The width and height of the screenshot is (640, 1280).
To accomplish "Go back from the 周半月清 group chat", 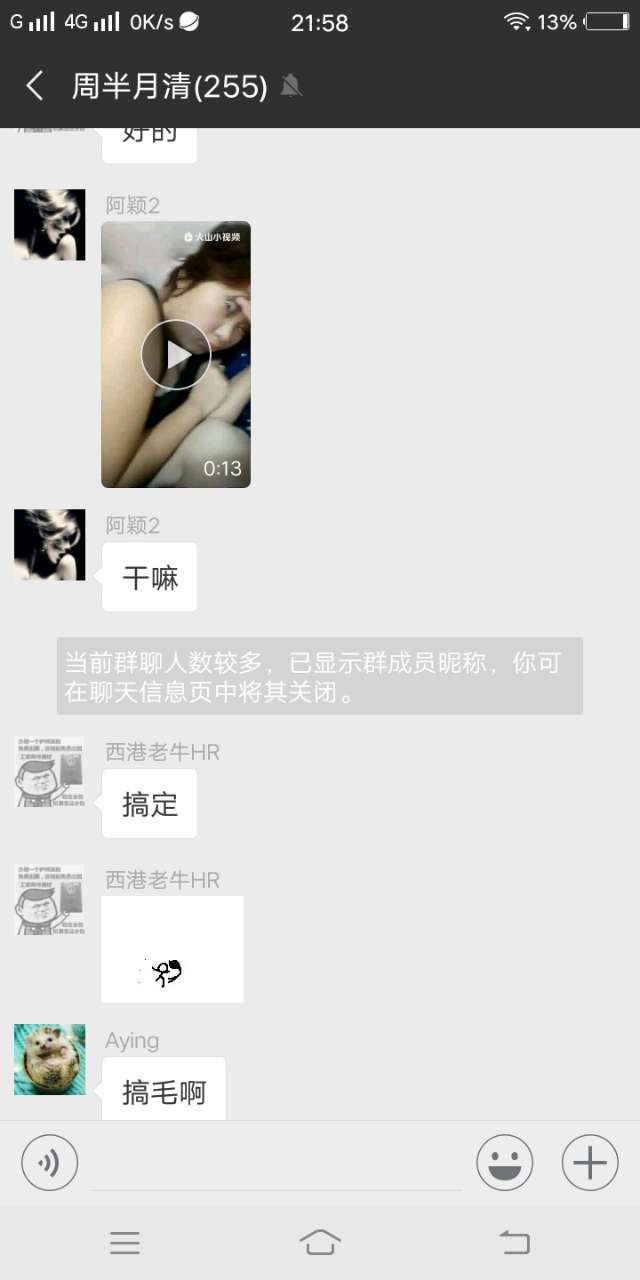I will (35, 86).
